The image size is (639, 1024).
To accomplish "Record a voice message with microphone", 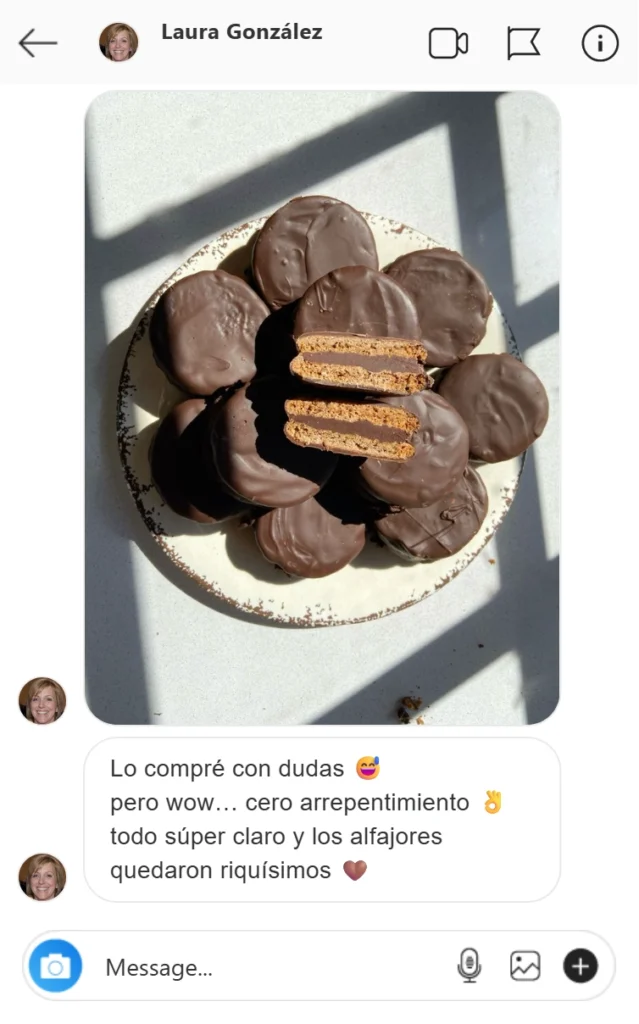I will 468,966.
